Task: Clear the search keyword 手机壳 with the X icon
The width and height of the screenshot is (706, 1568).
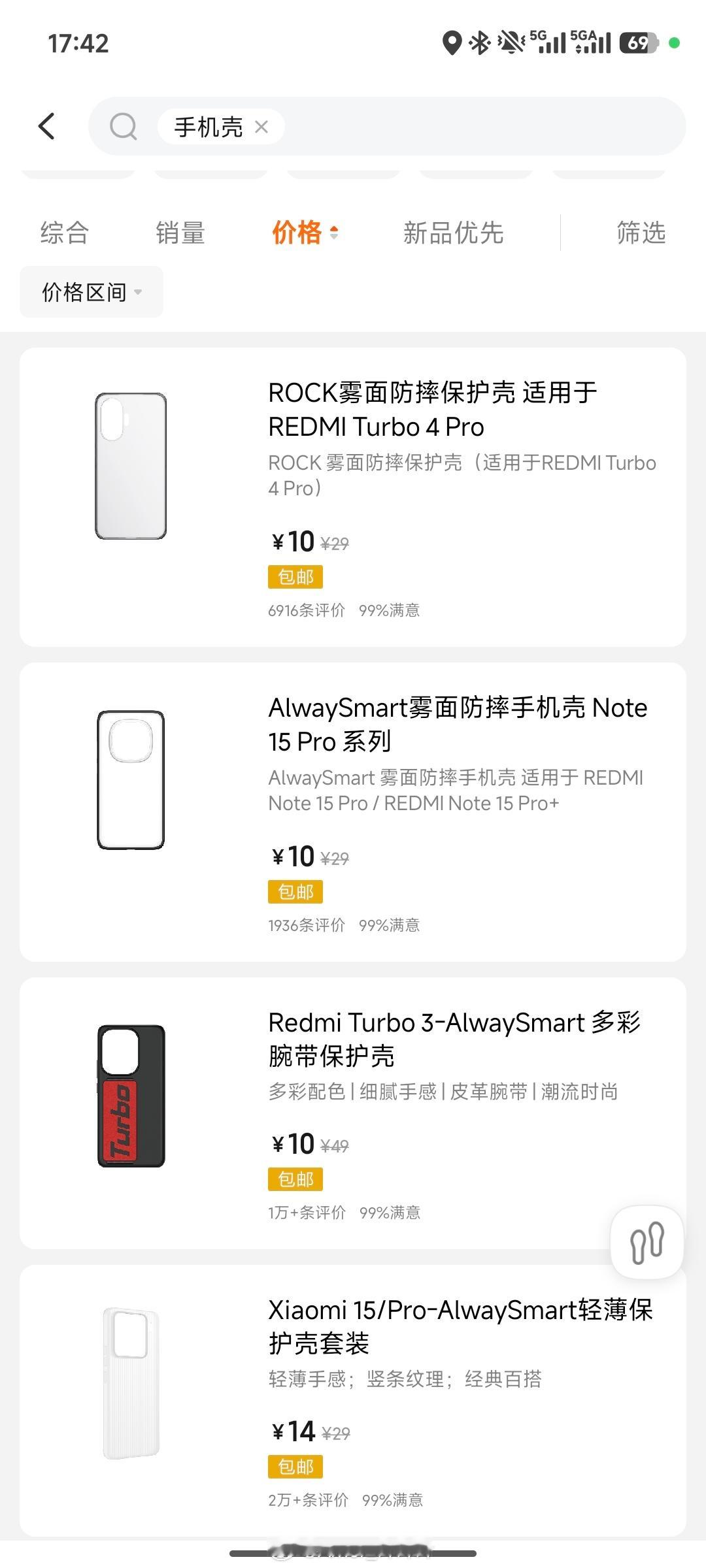Action: (x=261, y=127)
